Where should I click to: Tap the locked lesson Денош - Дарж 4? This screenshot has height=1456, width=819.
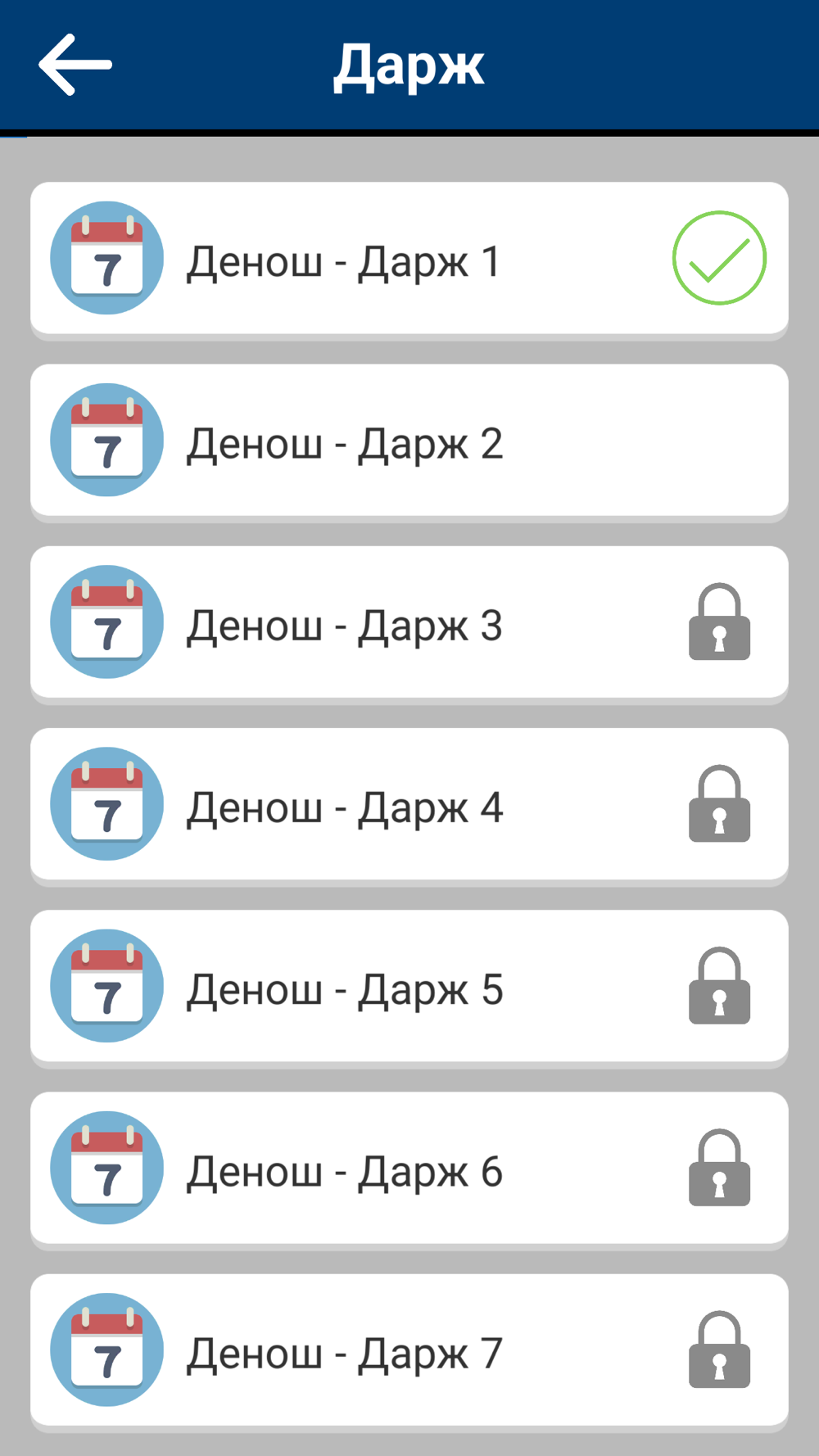[409, 804]
